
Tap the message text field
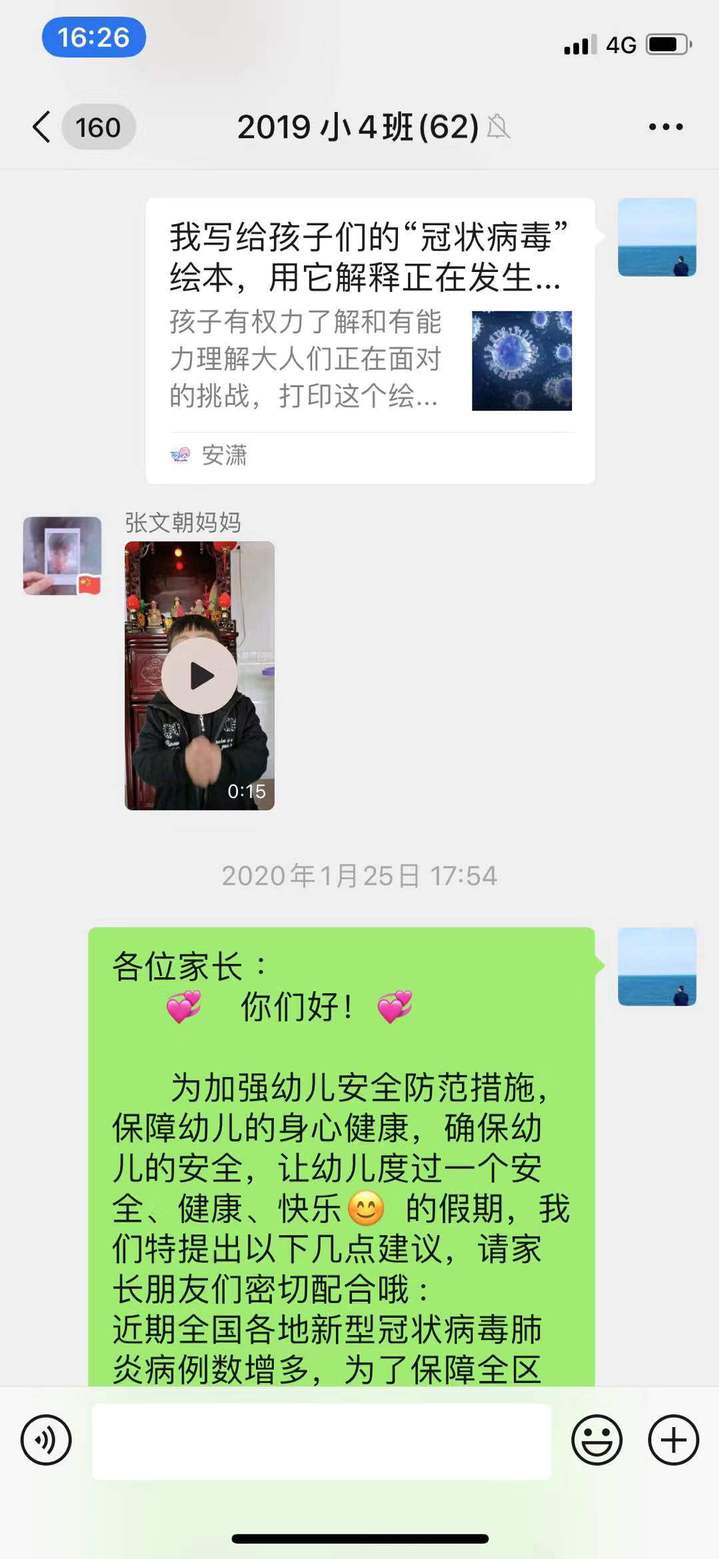point(321,1441)
